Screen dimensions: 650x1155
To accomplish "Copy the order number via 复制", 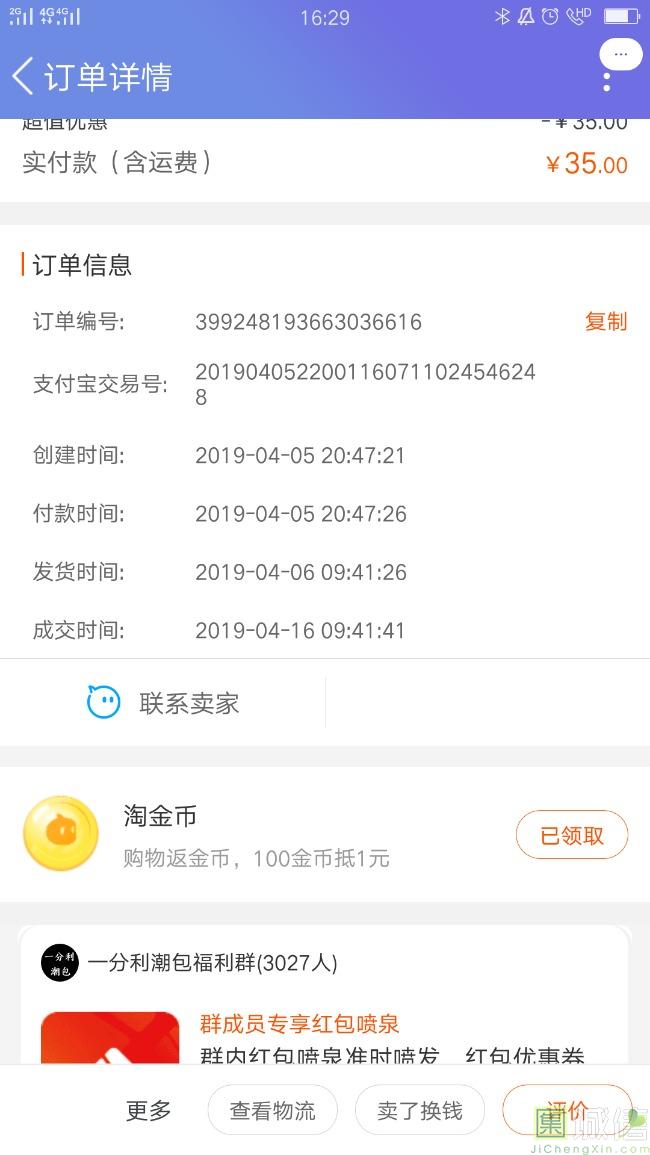I will [x=605, y=321].
